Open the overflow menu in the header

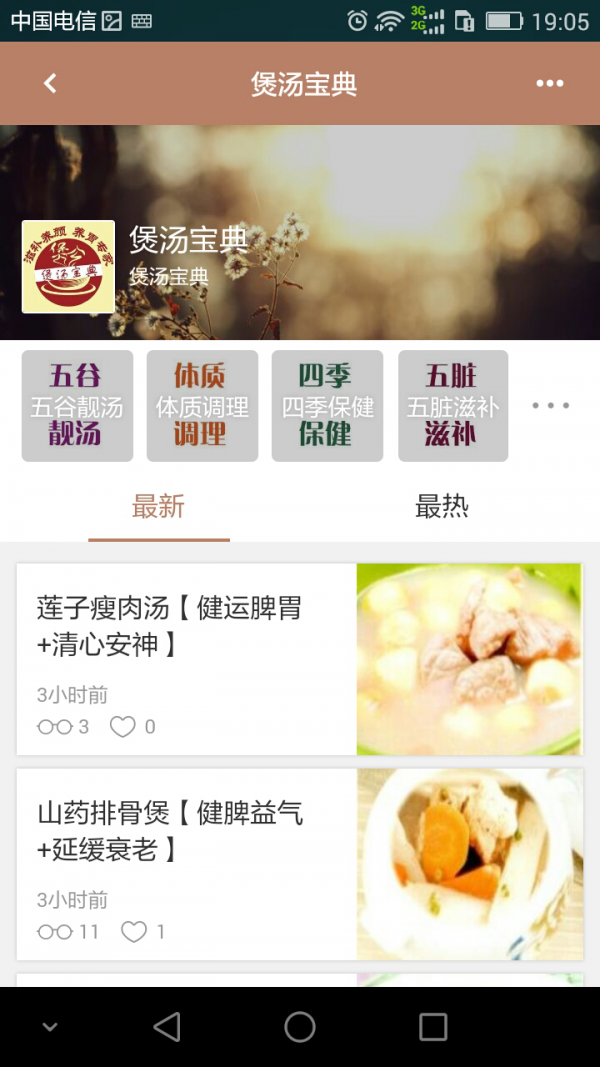click(550, 84)
